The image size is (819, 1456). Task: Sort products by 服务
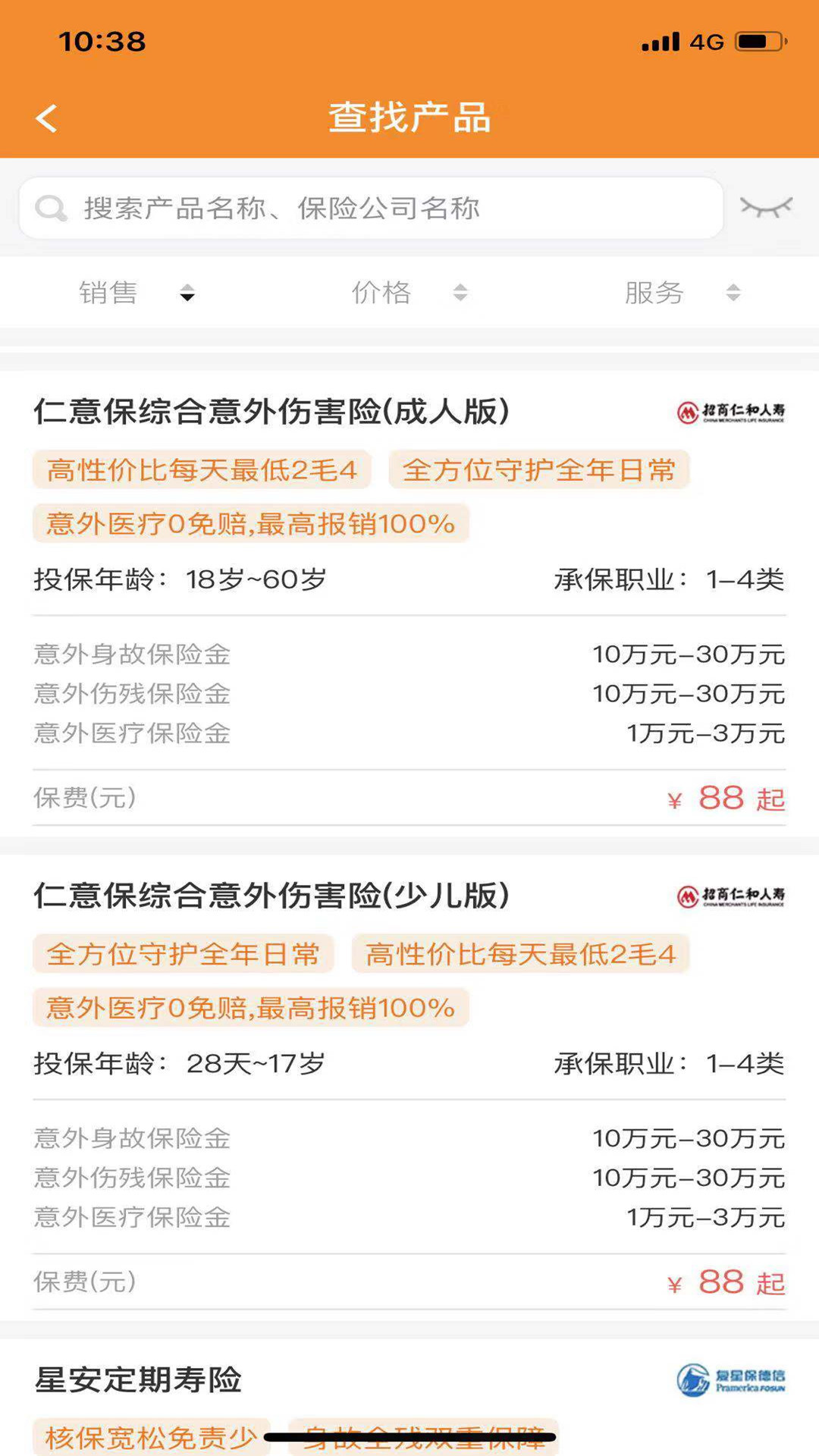pyautogui.click(x=681, y=293)
